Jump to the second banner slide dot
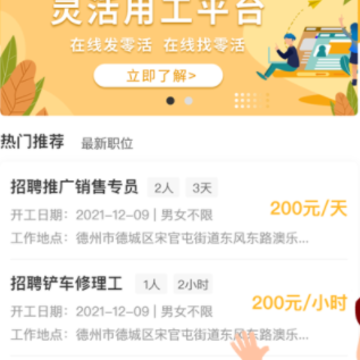This screenshot has height=360, width=360. pyautogui.click(x=189, y=101)
